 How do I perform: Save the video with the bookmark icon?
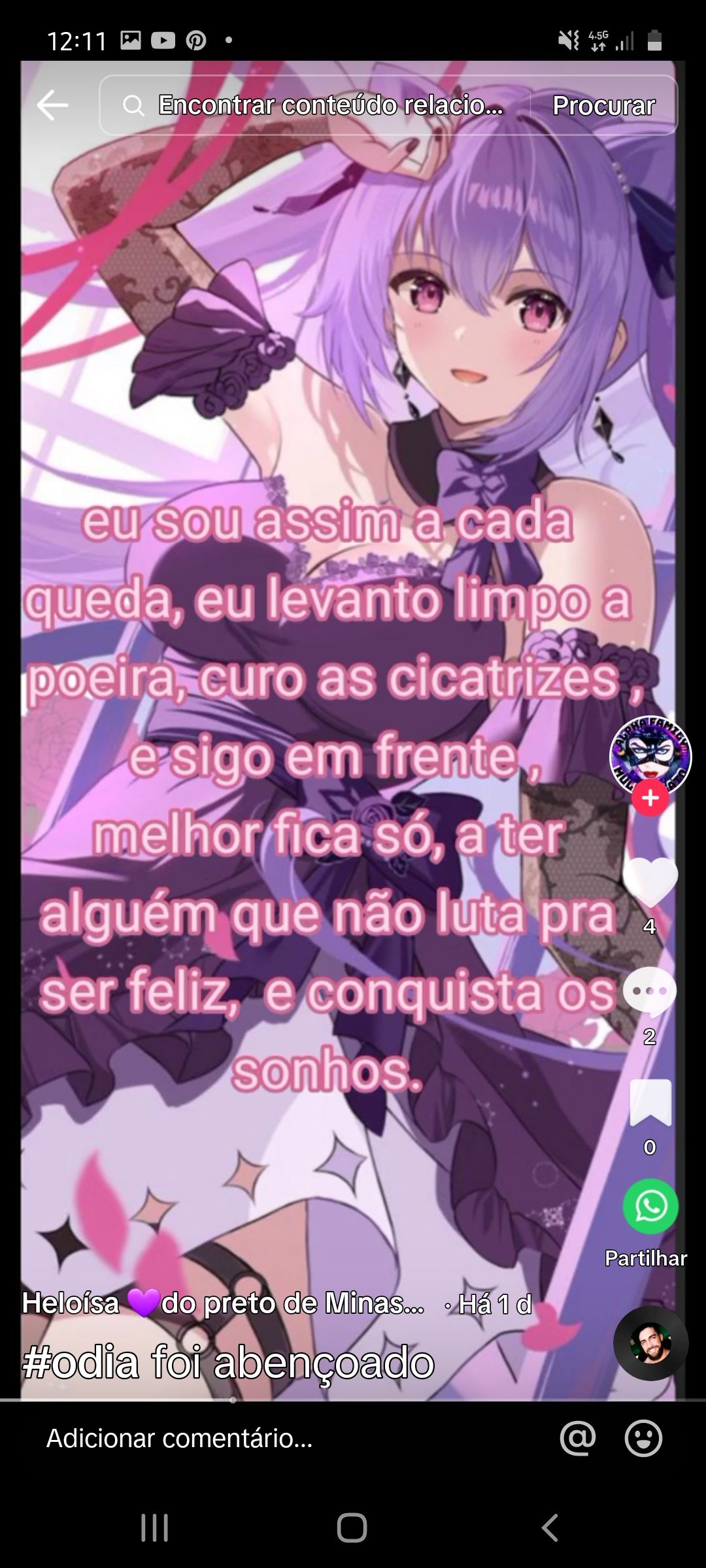point(650,1103)
